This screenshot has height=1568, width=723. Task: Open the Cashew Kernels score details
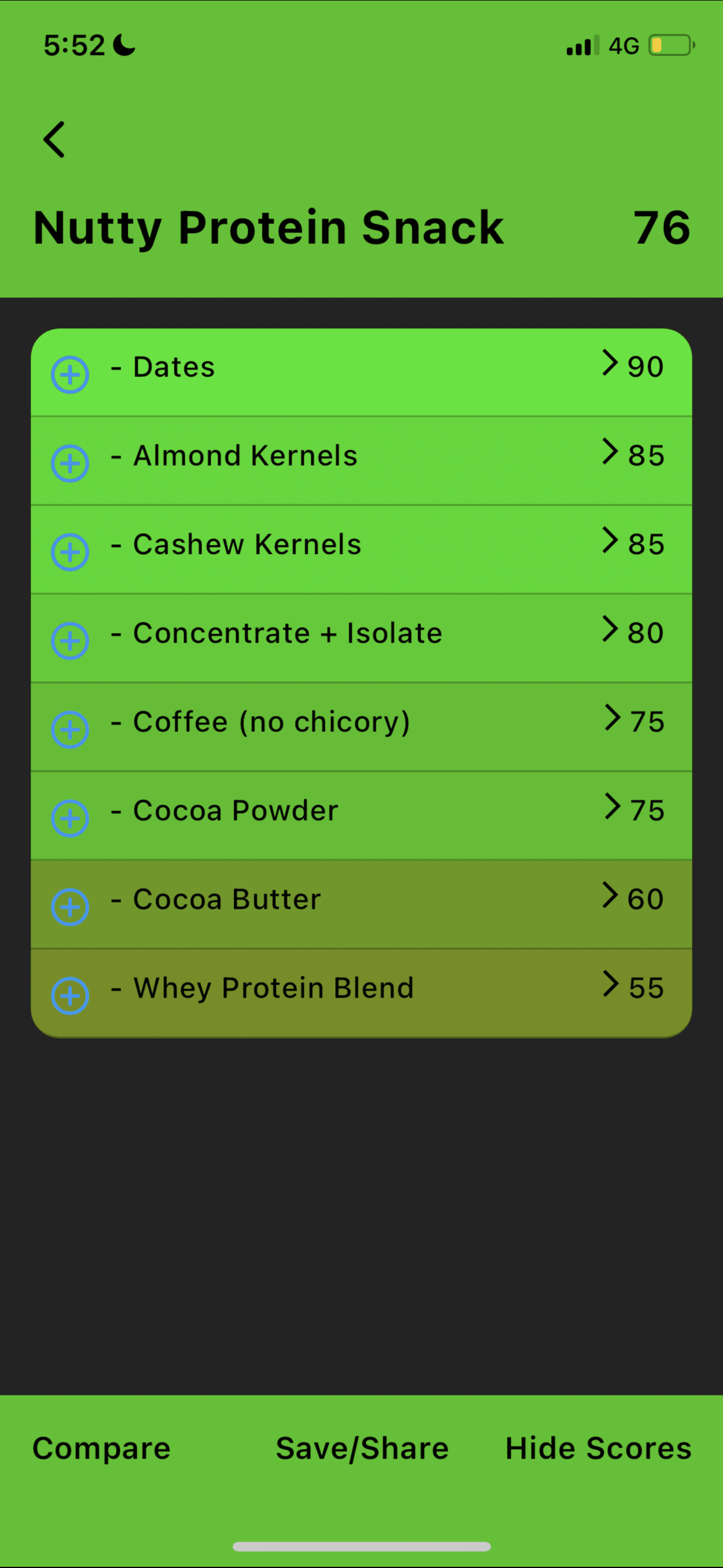pyautogui.click(x=633, y=543)
